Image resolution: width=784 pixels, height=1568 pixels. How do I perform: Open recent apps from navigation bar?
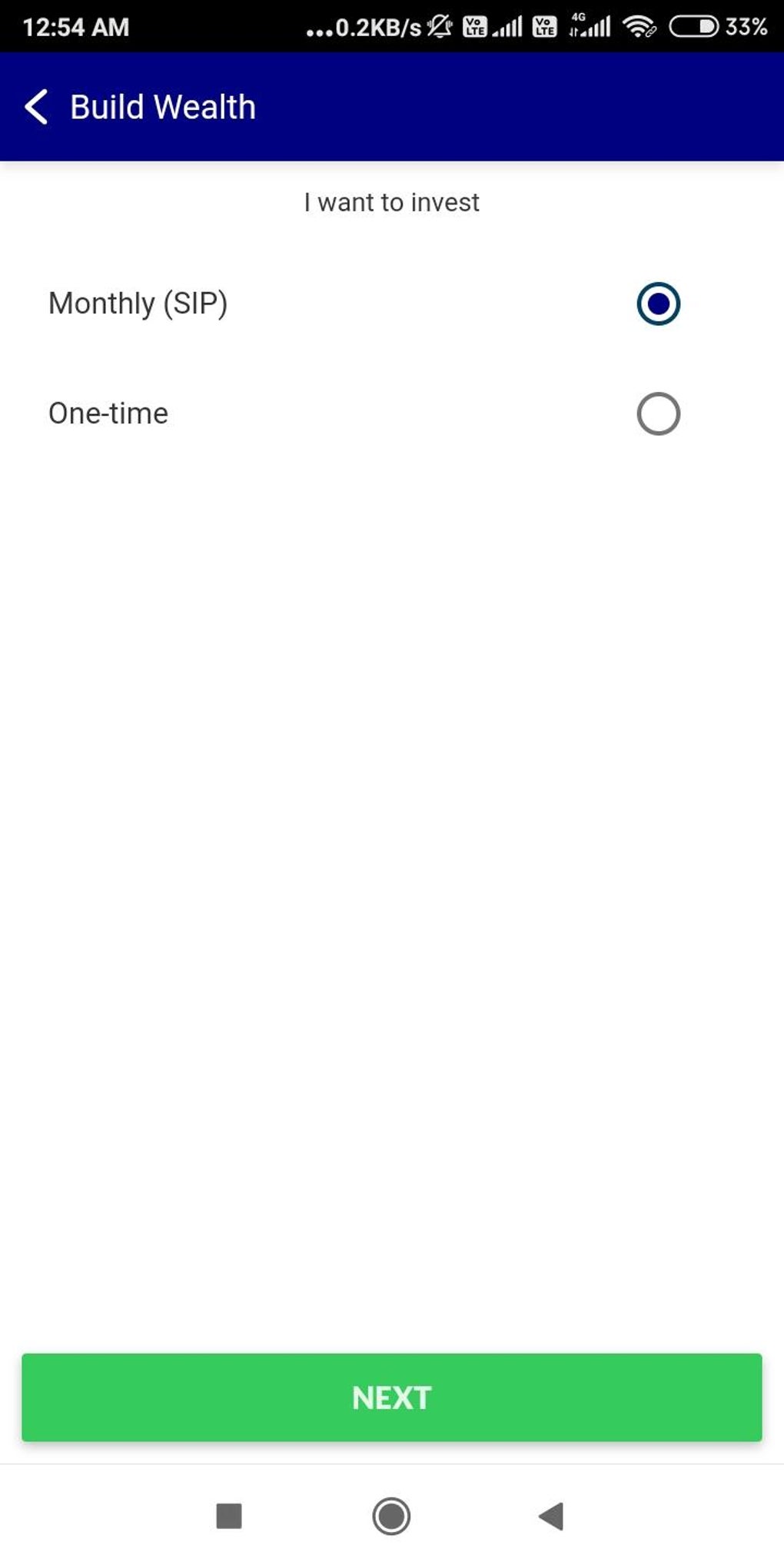click(x=229, y=1517)
